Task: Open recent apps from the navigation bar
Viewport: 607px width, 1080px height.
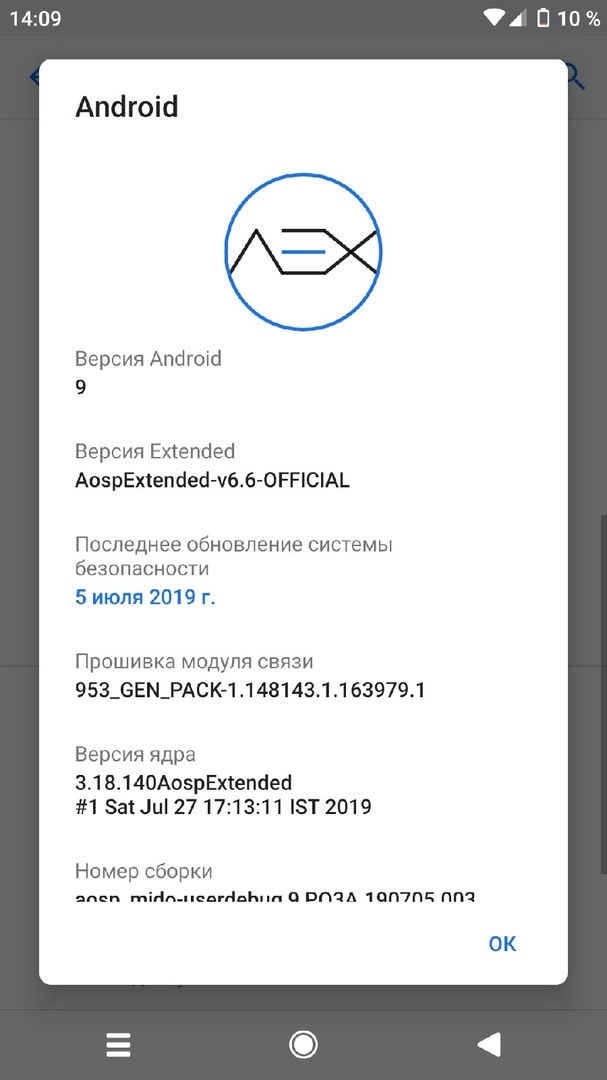Action: tap(119, 1044)
